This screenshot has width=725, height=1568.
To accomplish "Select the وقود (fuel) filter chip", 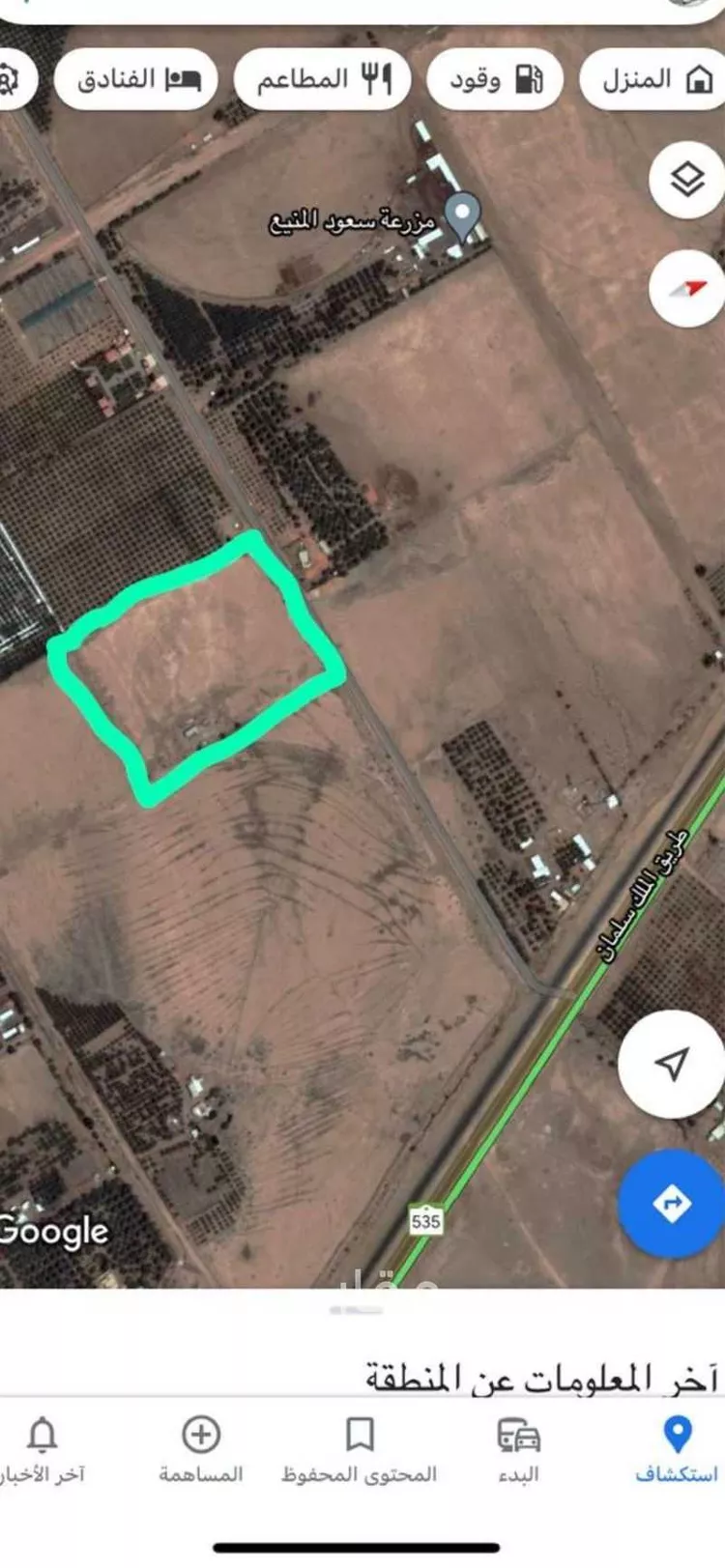I will (x=495, y=79).
